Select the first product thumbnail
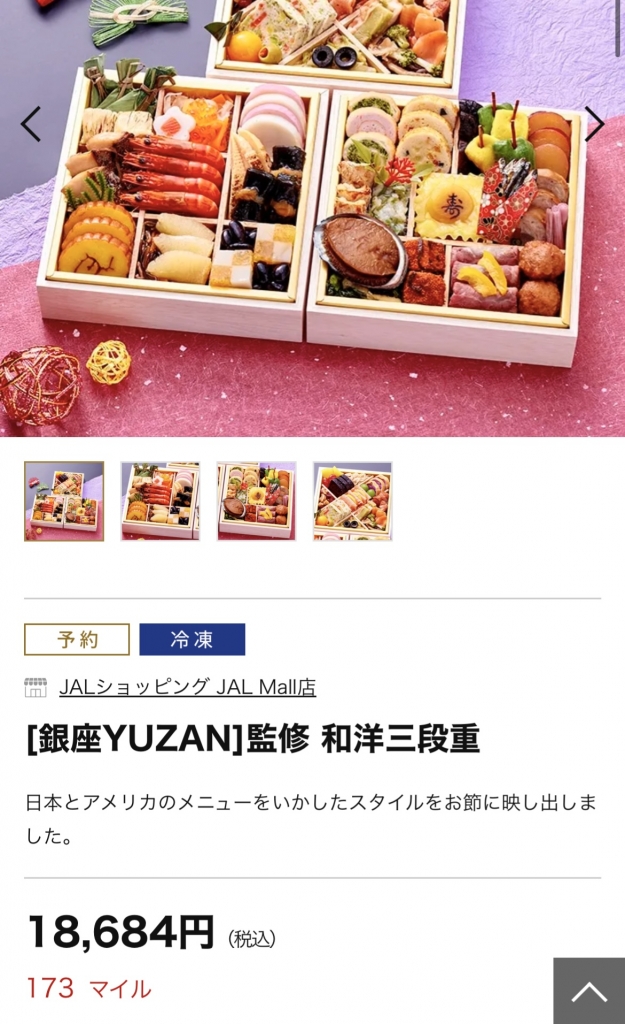The width and height of the screenshot is (625, 1024). 64,501
